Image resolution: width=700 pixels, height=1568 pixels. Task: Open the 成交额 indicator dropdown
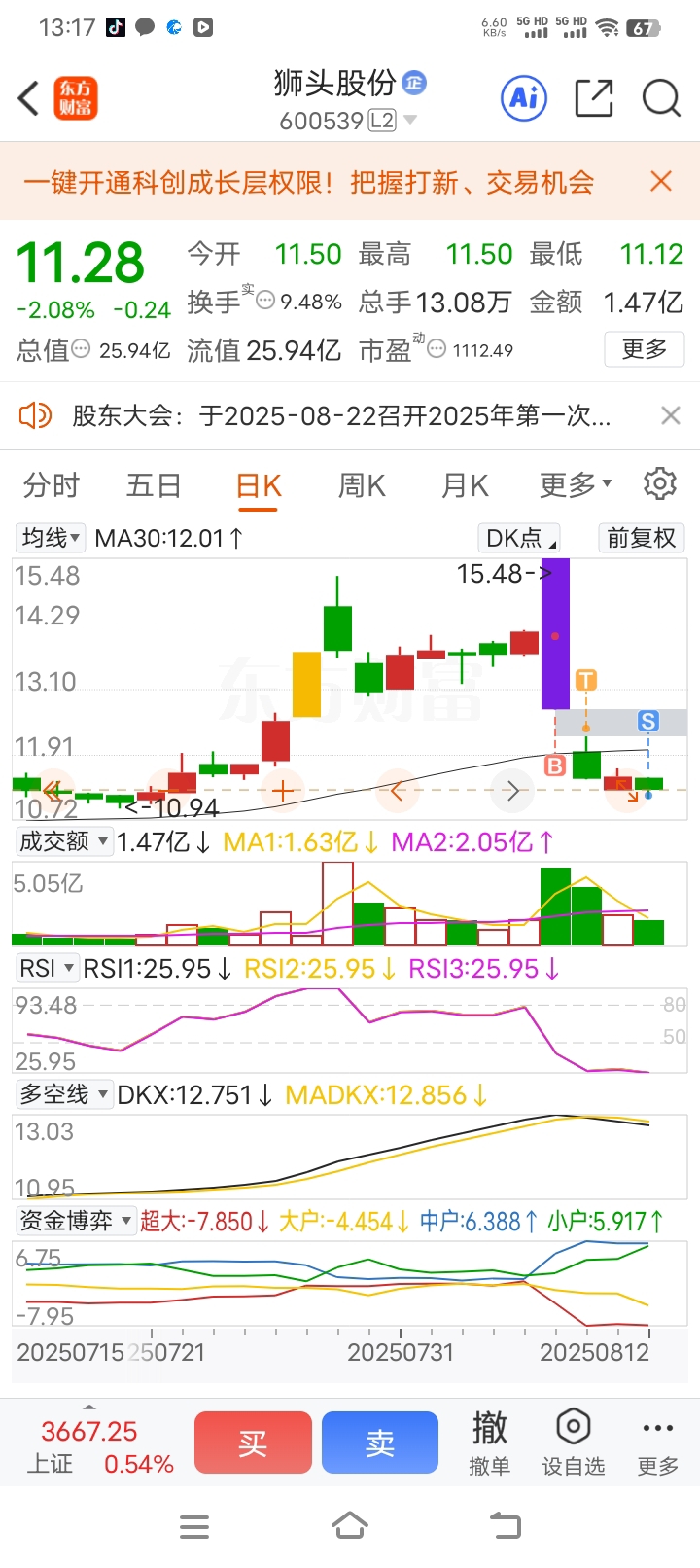(x=64, y=841)
